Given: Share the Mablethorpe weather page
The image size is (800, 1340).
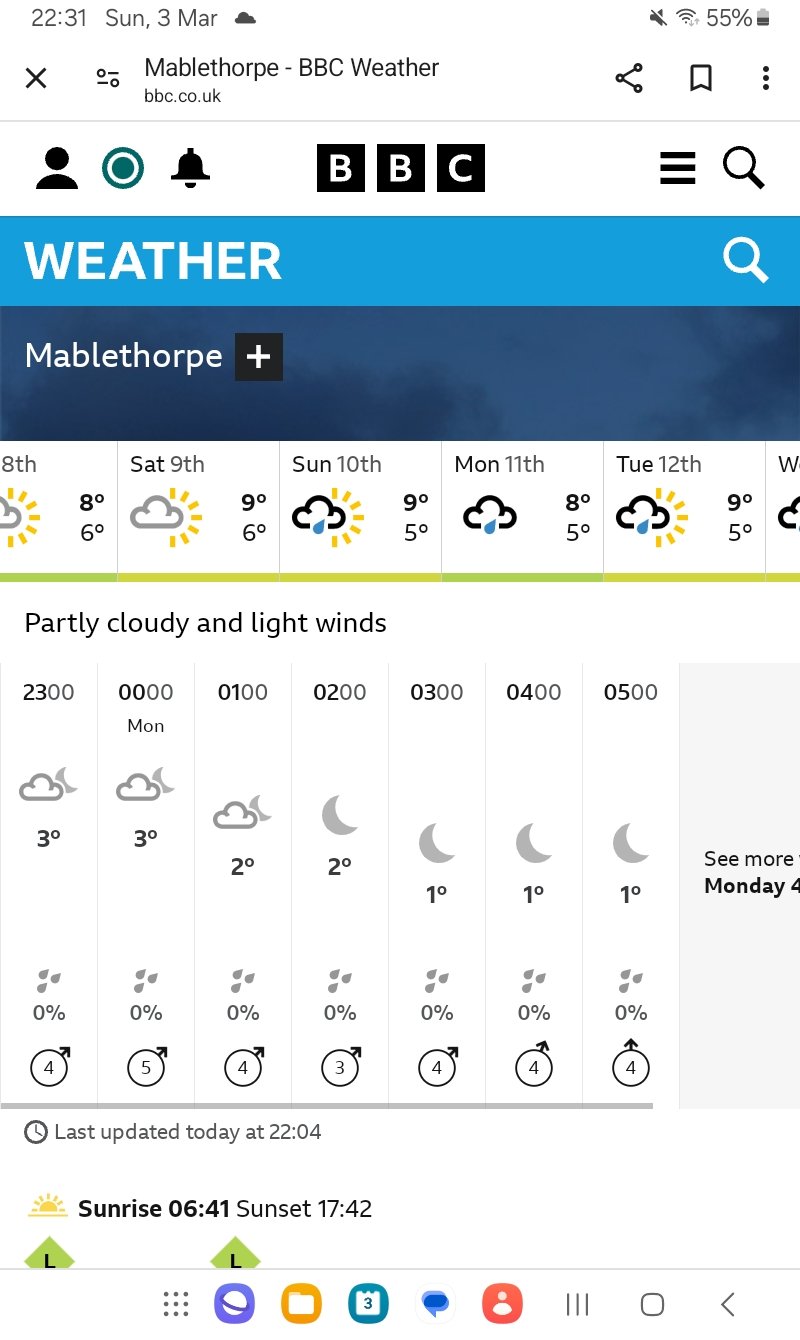Looking at the screenshot, I should point(629,78).
